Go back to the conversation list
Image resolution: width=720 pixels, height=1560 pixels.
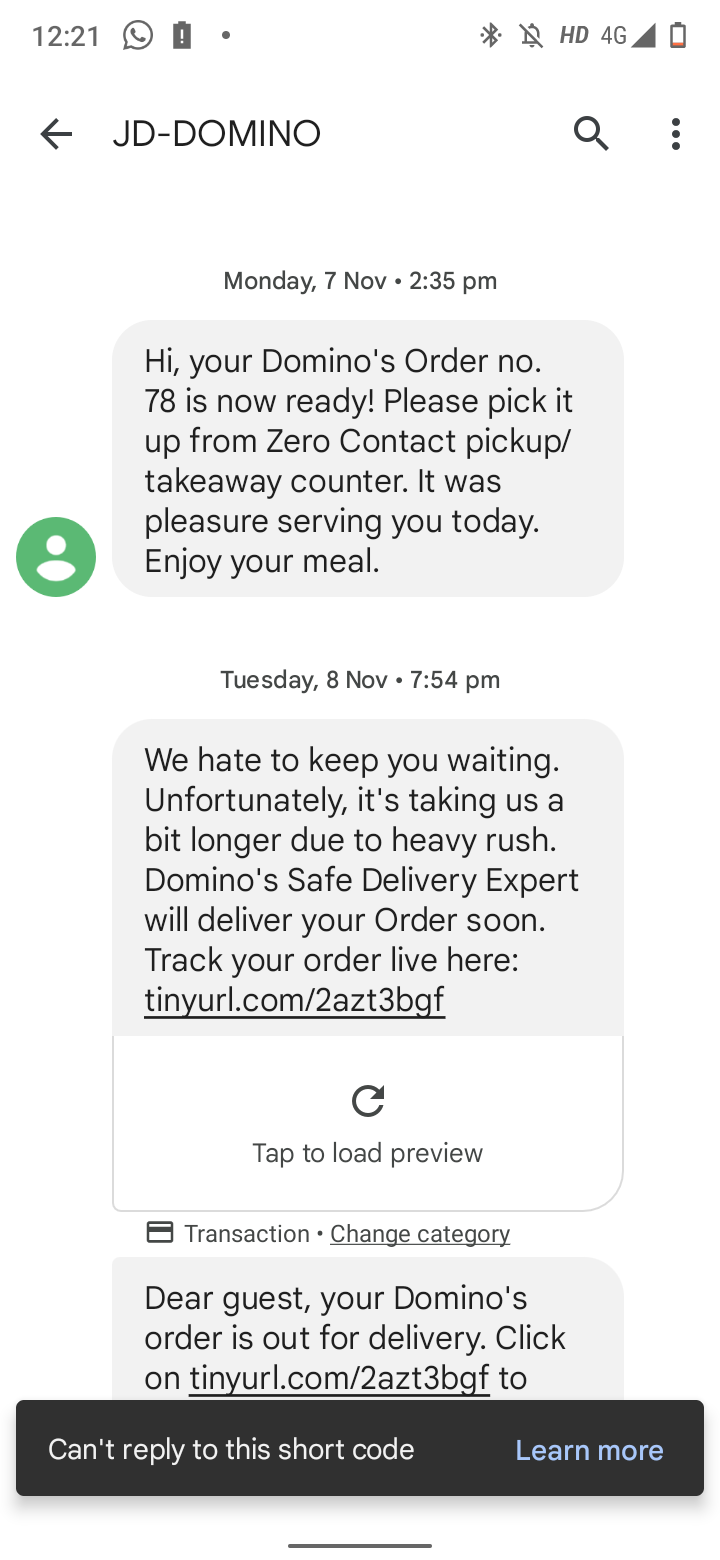point(56,133)
